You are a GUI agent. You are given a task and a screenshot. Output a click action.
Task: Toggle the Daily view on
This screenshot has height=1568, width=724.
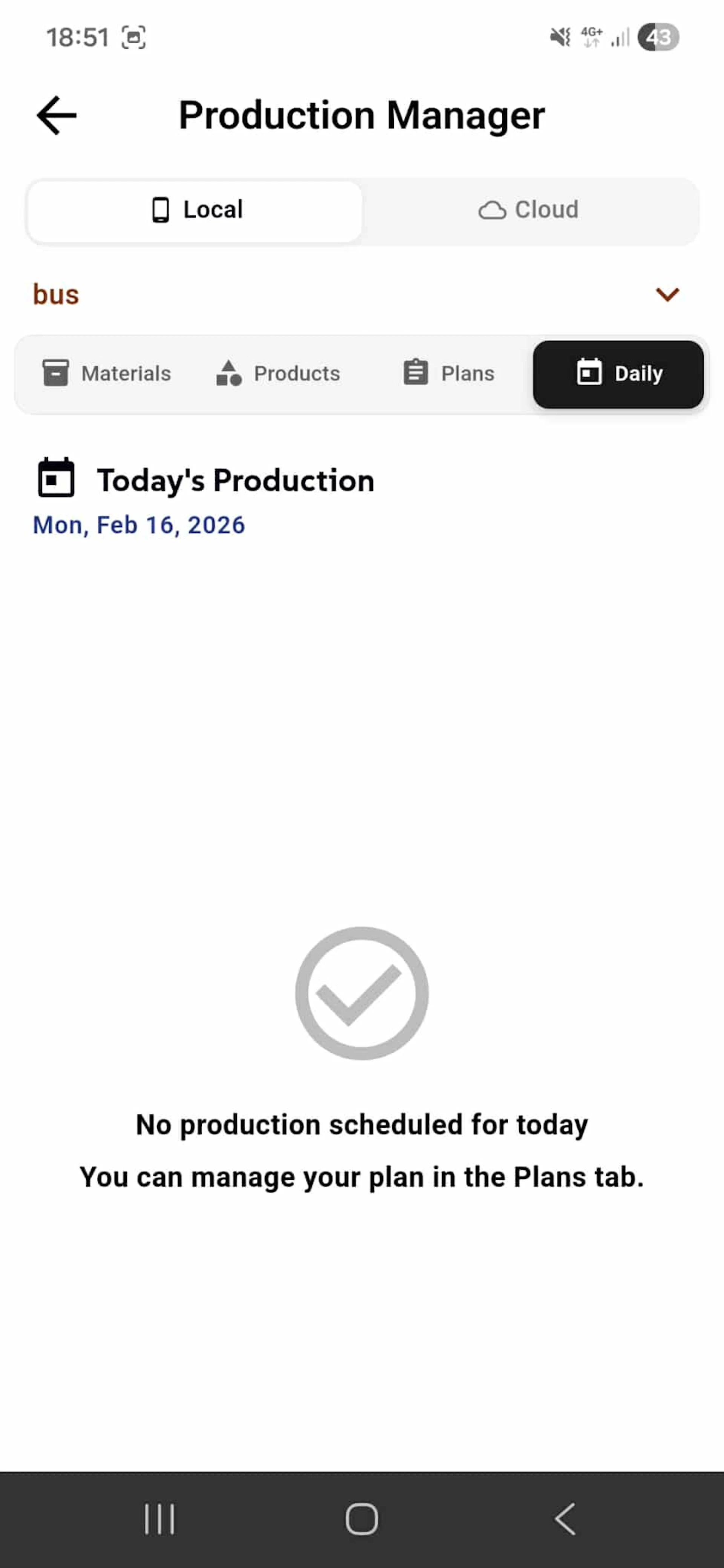coord(618,373)
